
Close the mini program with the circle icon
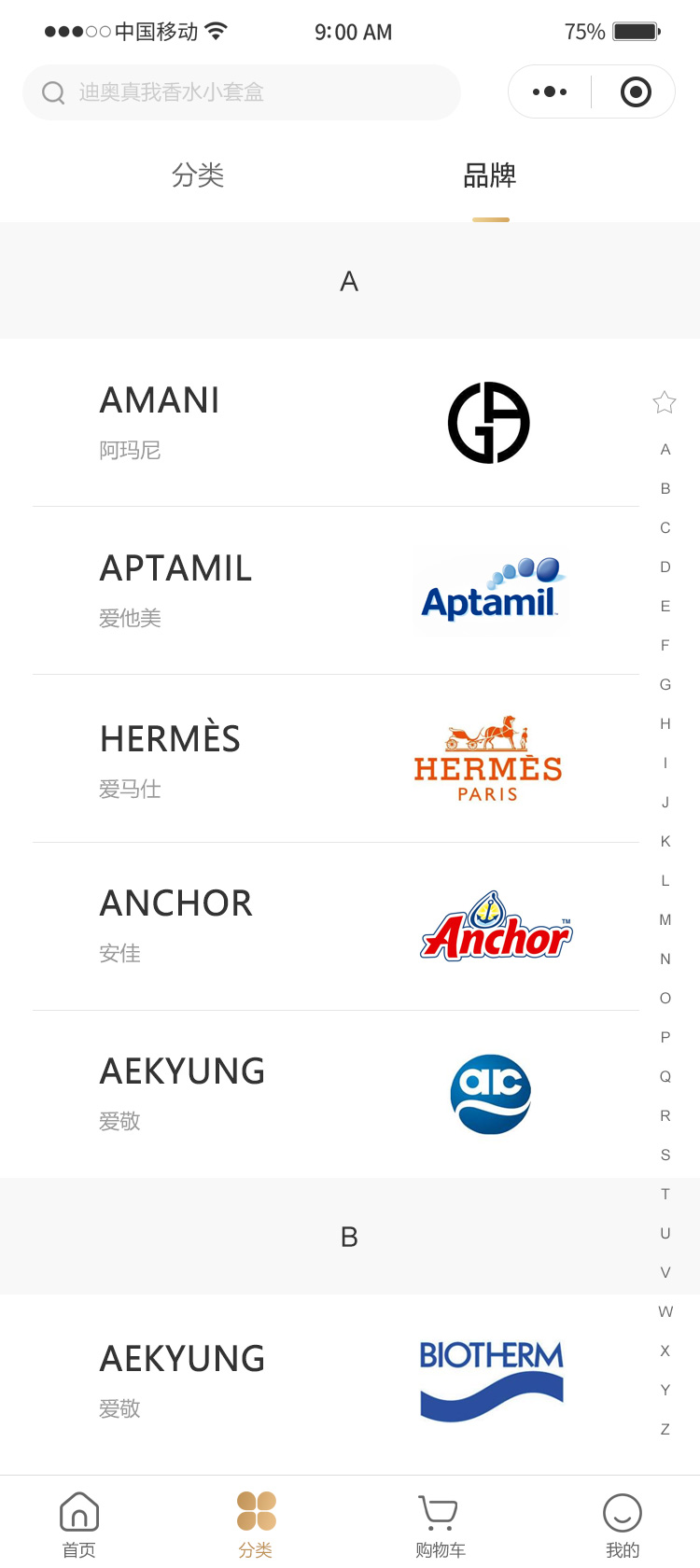[636, 91]
